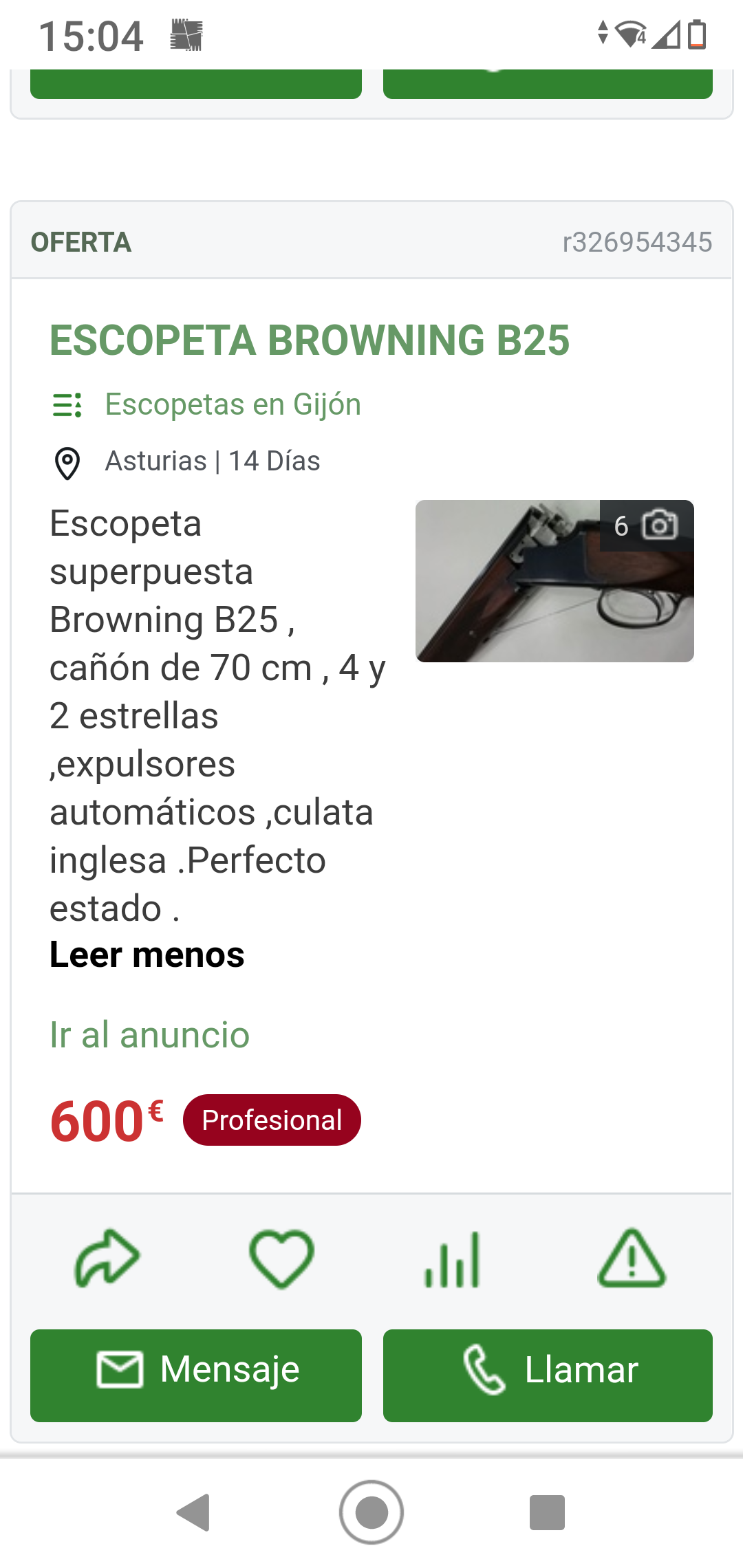View the listing statistics chart icon
Image resolution: width=743 pixels, height=1568 pixels.
pyautogui.click(x=452, y=1259)
